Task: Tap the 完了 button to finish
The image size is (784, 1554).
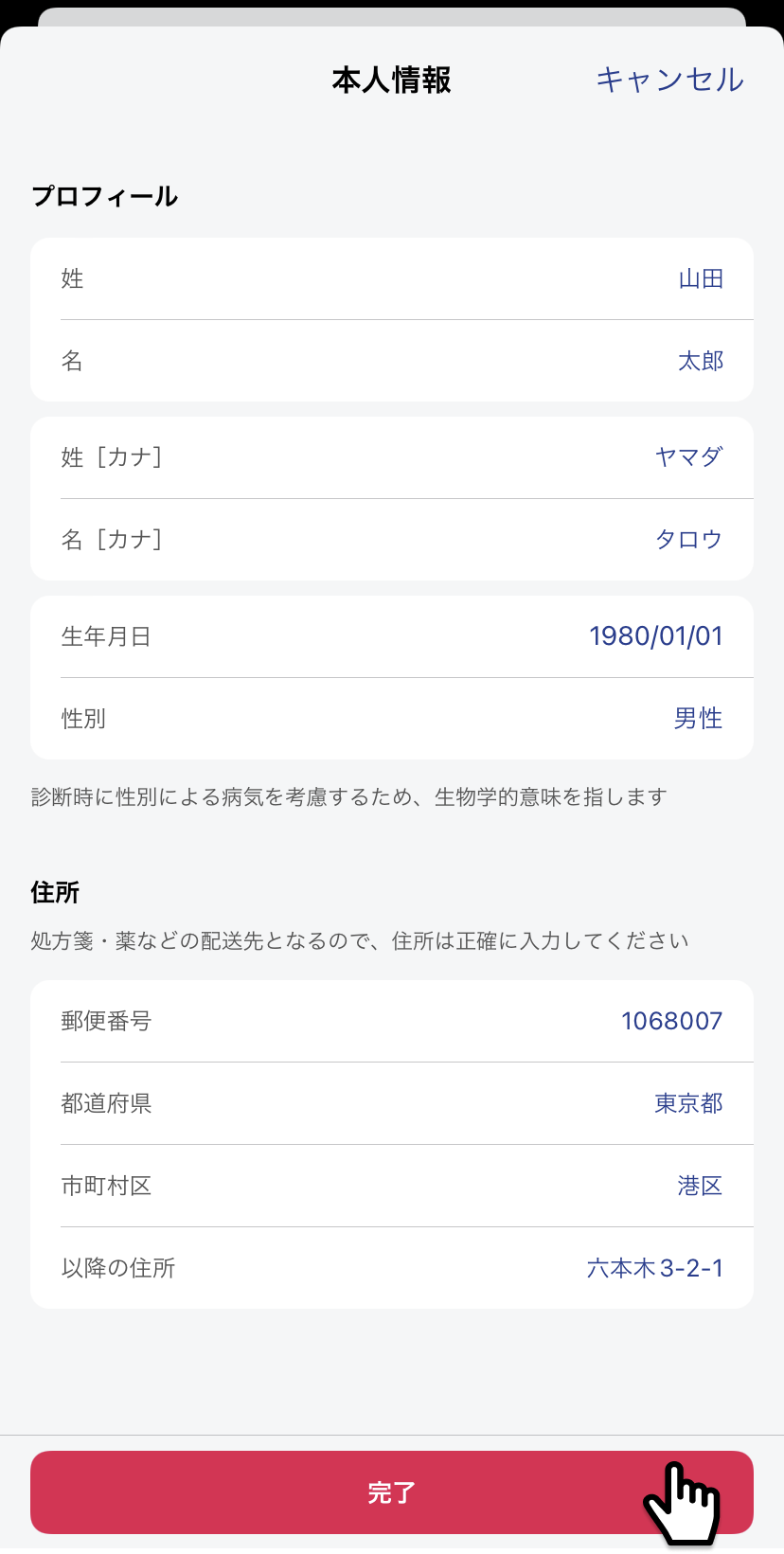Action: tap(392, 1492)
